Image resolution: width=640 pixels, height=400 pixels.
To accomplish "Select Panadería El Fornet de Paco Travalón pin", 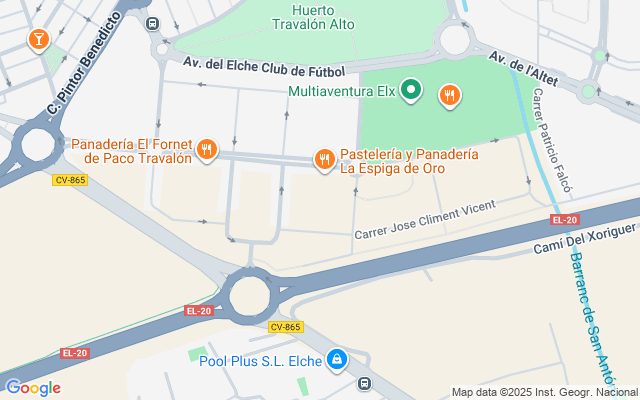I will tap(207, 150).
